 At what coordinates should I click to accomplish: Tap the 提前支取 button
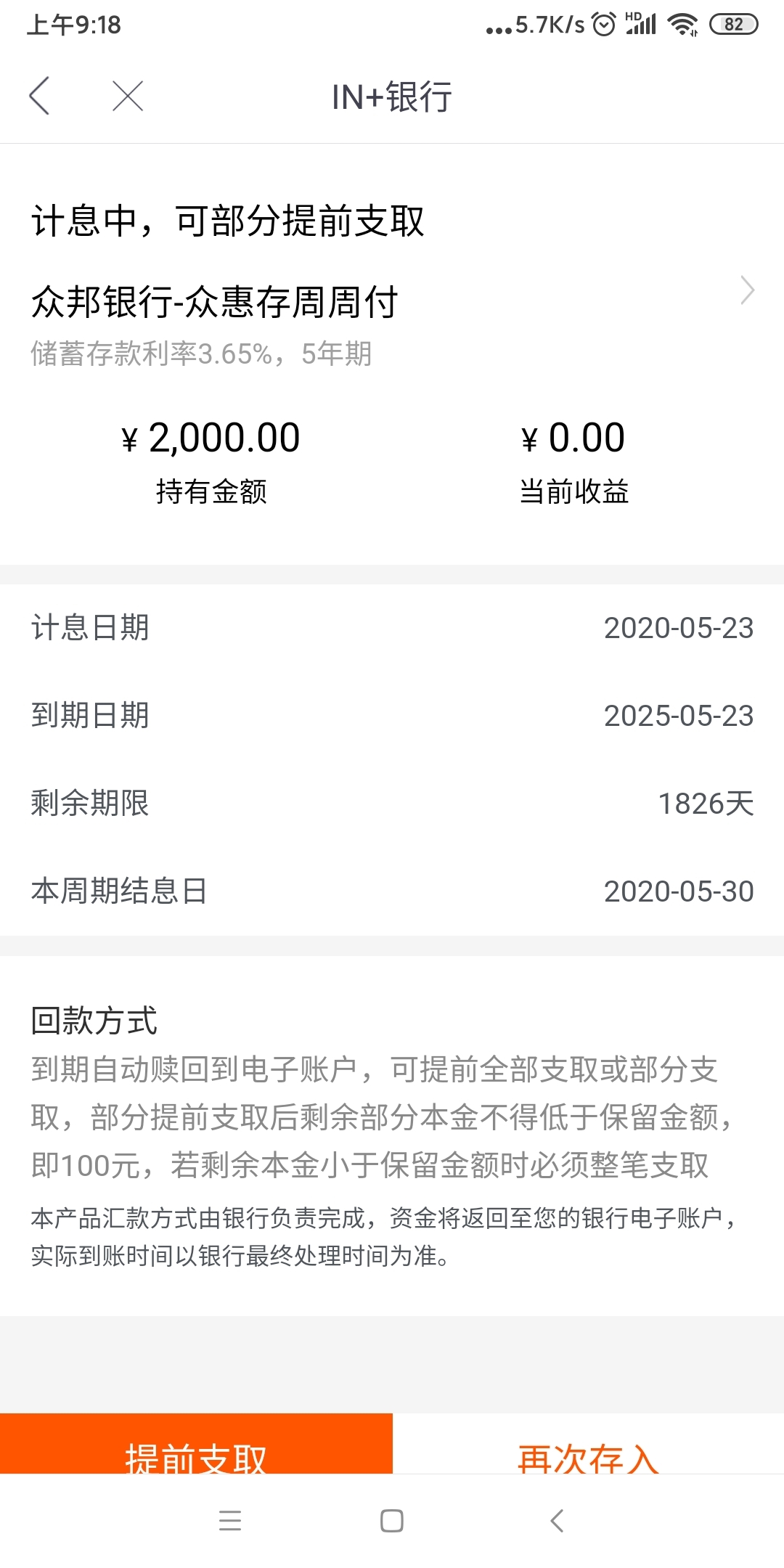pos(196,1443)
